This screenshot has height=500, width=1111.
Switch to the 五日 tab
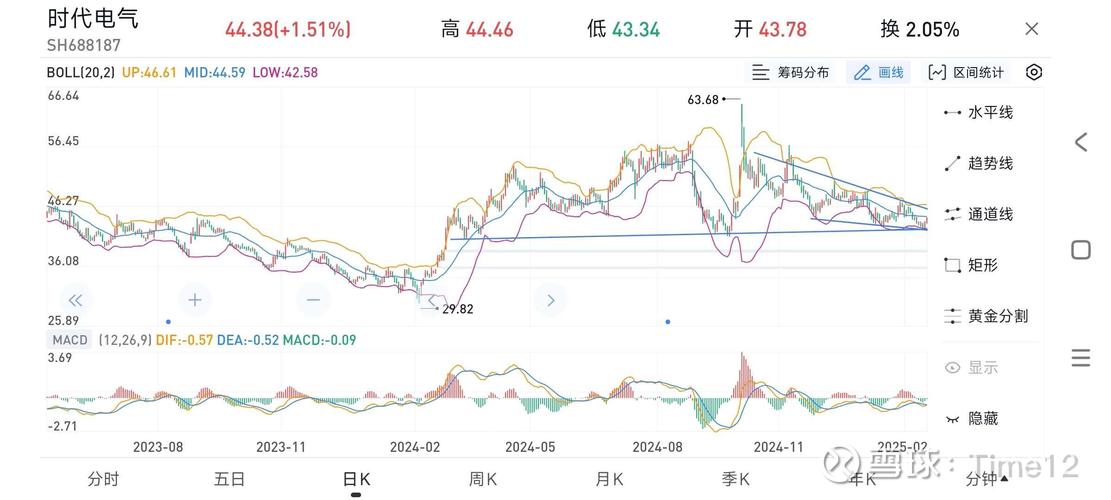click(229, 479)
